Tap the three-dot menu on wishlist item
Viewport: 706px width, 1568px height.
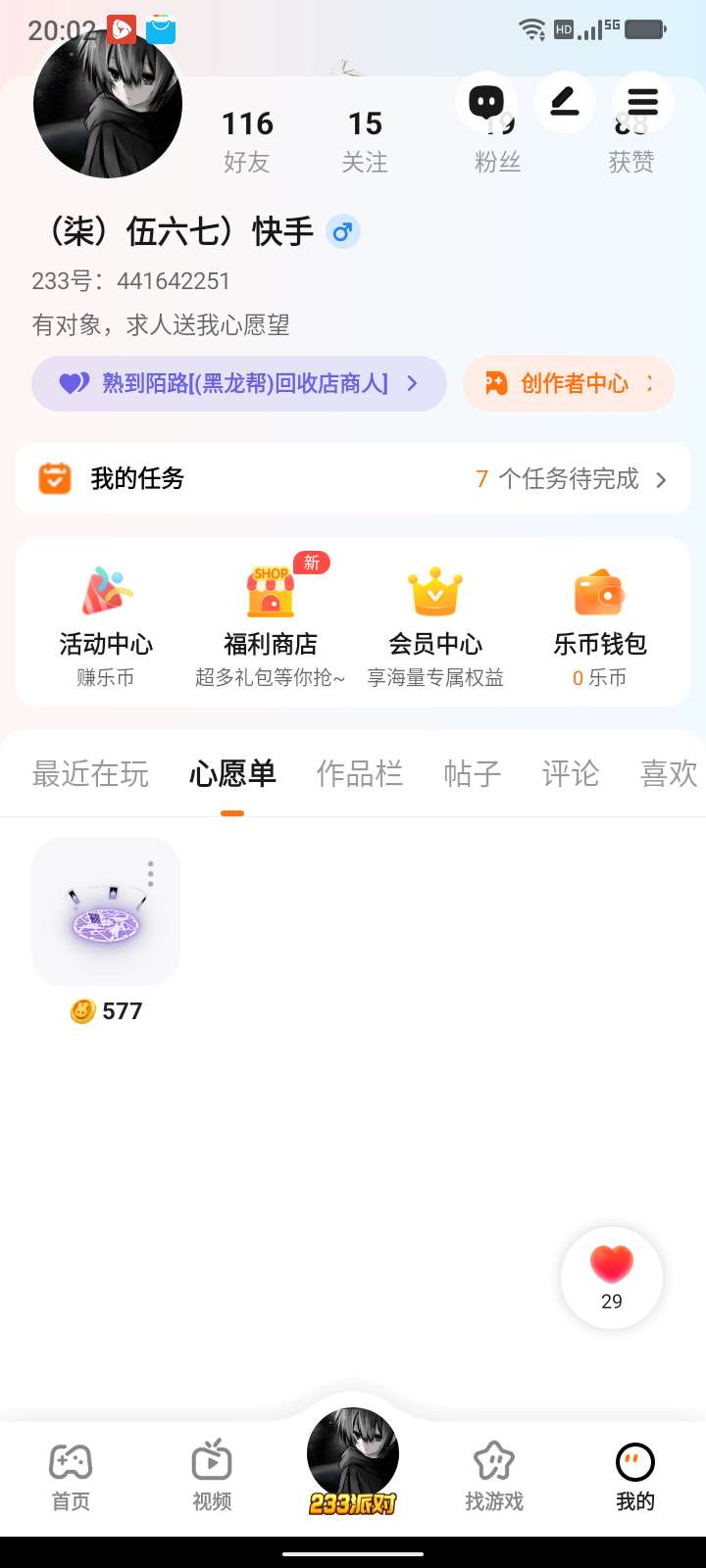click(x=151, y=873)
